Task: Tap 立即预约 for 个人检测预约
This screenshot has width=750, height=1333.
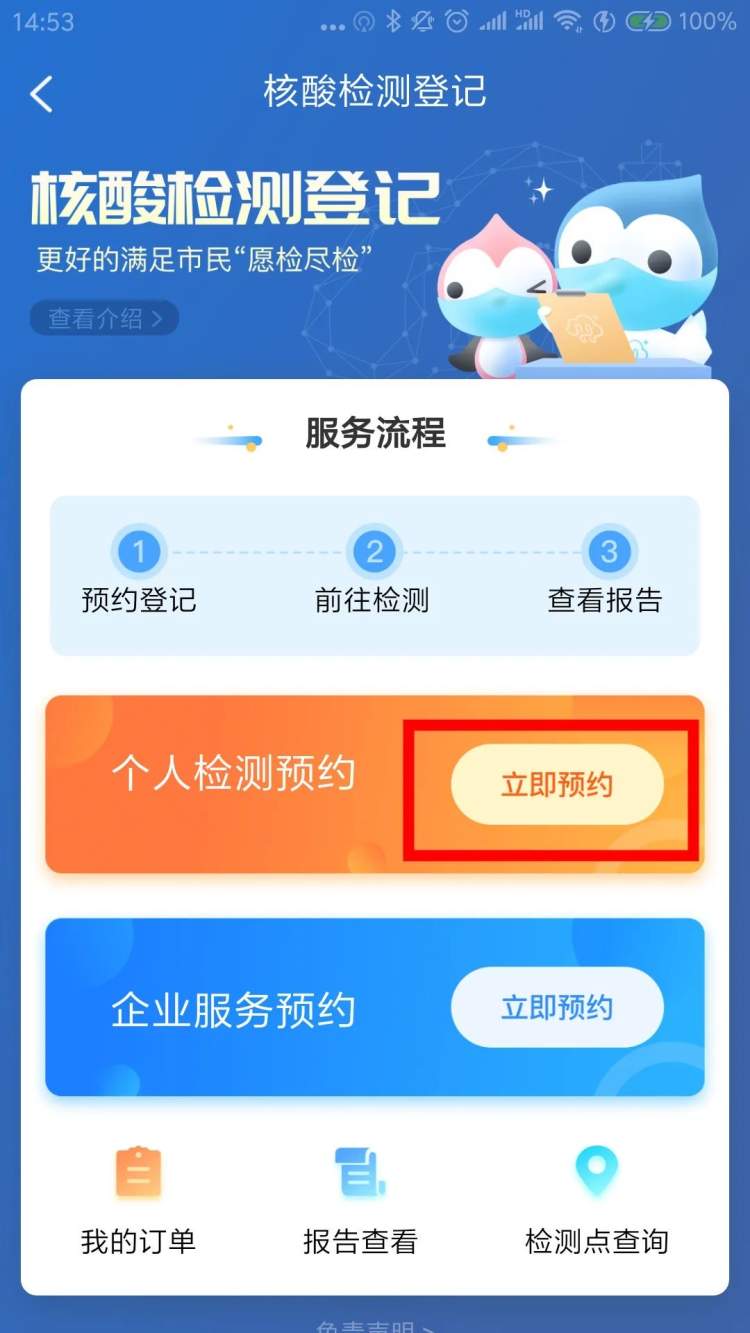Action: tap(557, 785)
